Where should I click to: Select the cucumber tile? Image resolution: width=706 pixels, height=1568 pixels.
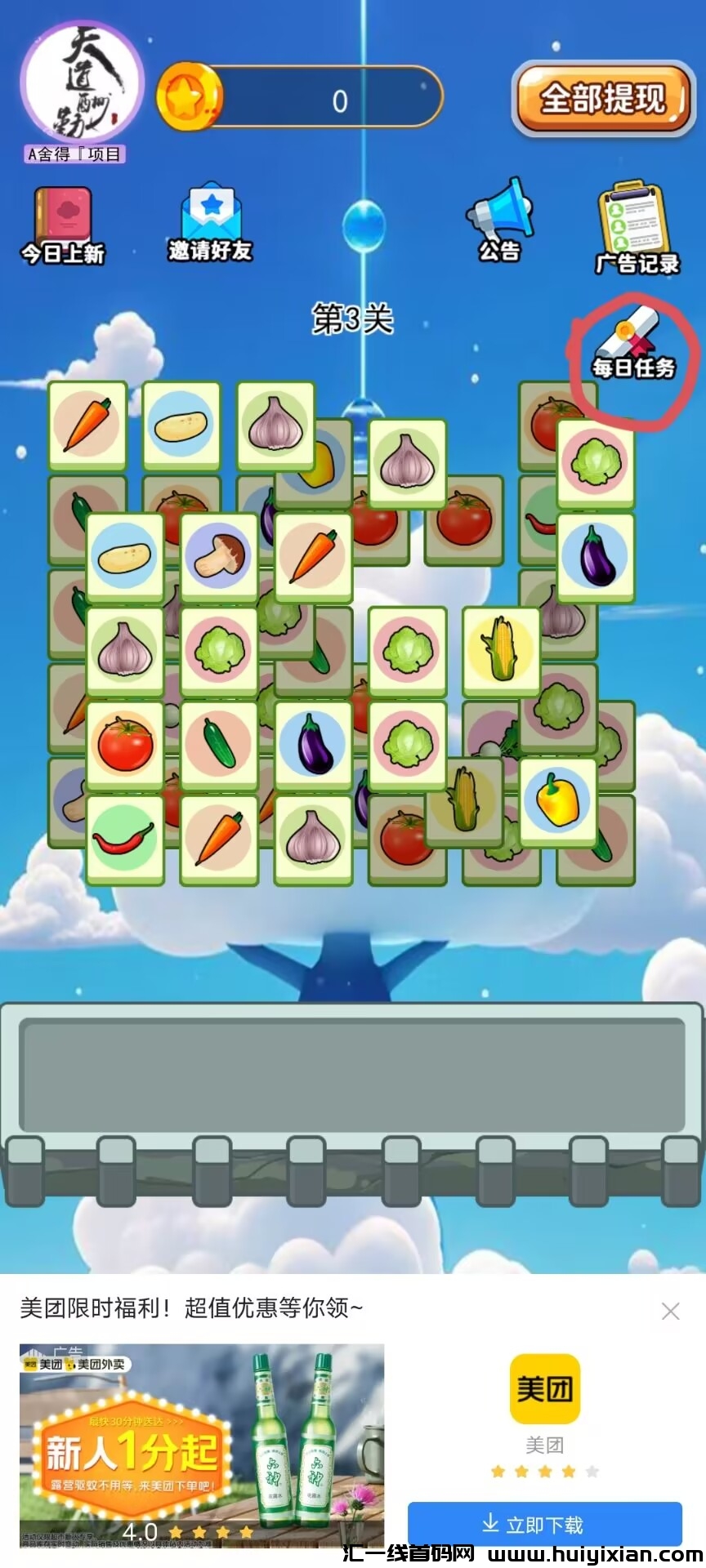(x=218, y=745)
